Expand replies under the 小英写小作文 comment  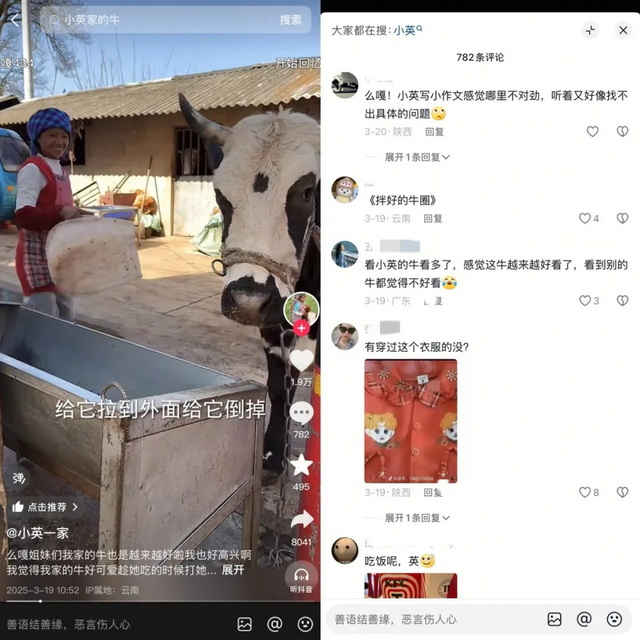tap(418, 157)
